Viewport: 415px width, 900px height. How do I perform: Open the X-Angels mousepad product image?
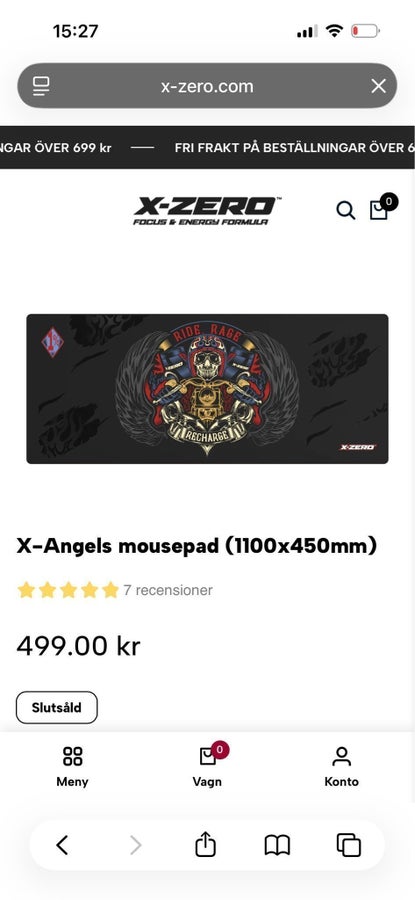(207, 389)
